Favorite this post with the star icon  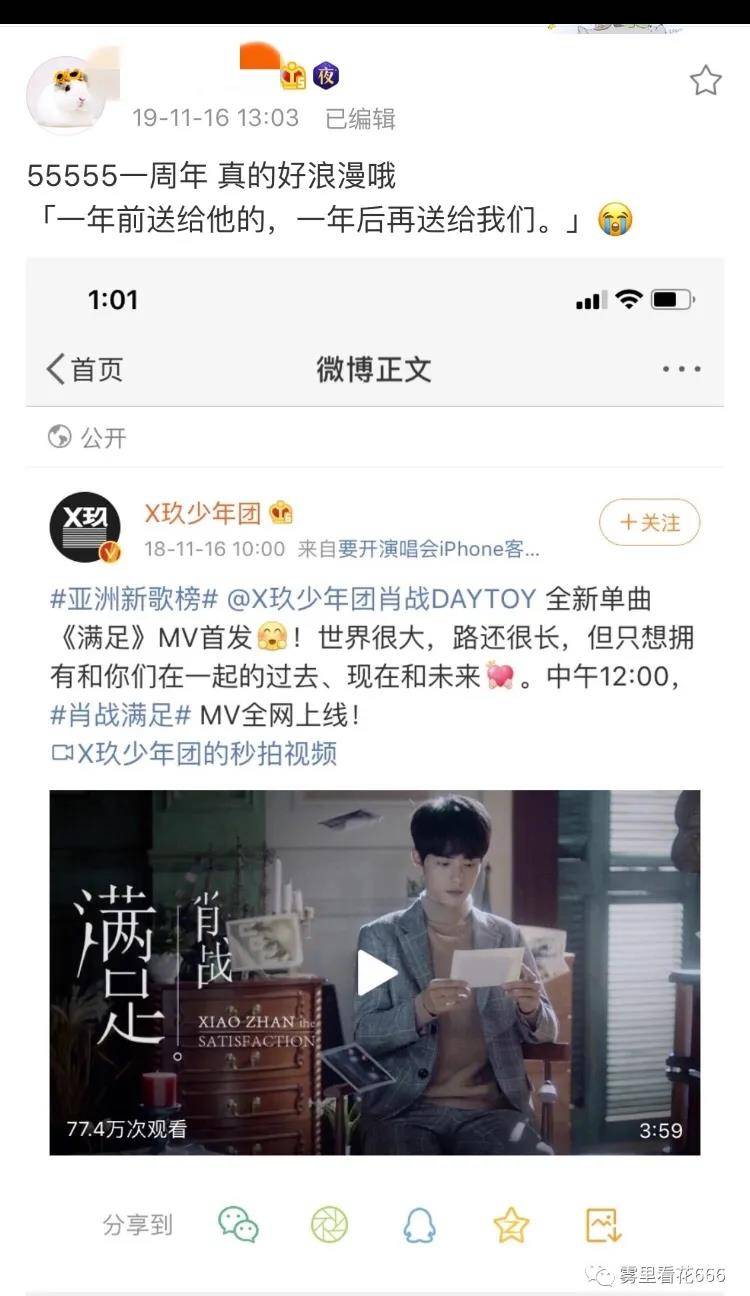(705, 81)
